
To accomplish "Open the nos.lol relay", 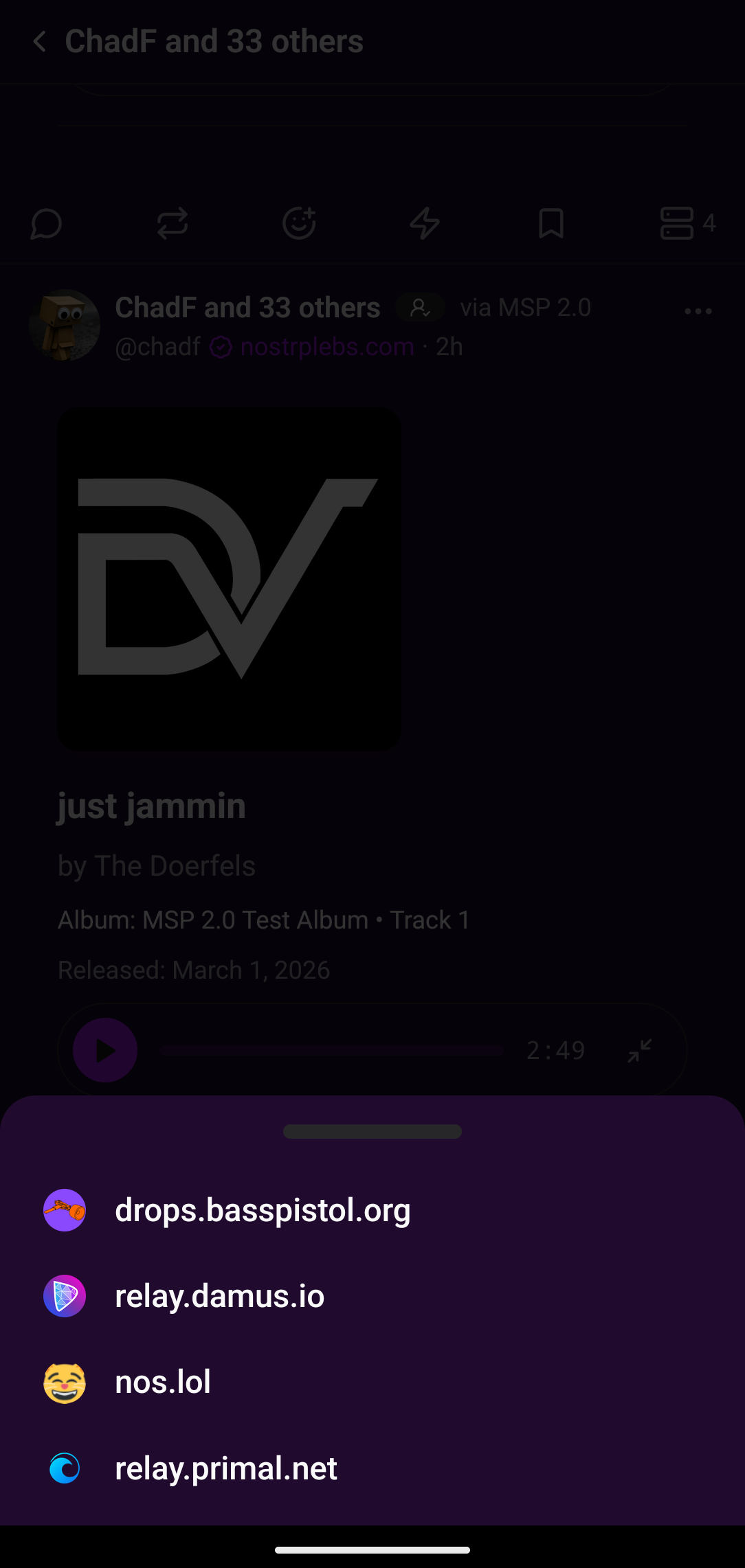I will coord(163,1382).
